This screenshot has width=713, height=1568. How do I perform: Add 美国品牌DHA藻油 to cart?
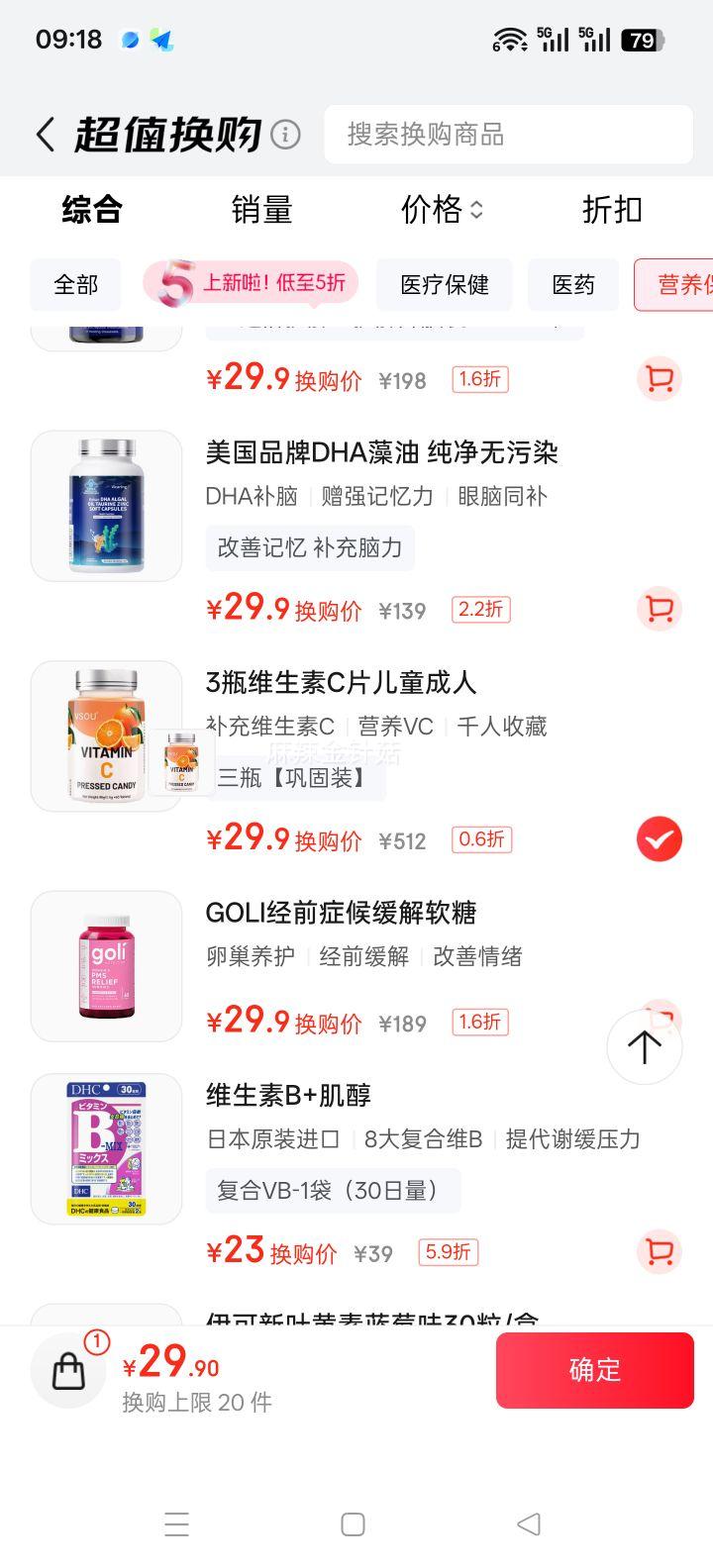[659, 609]
